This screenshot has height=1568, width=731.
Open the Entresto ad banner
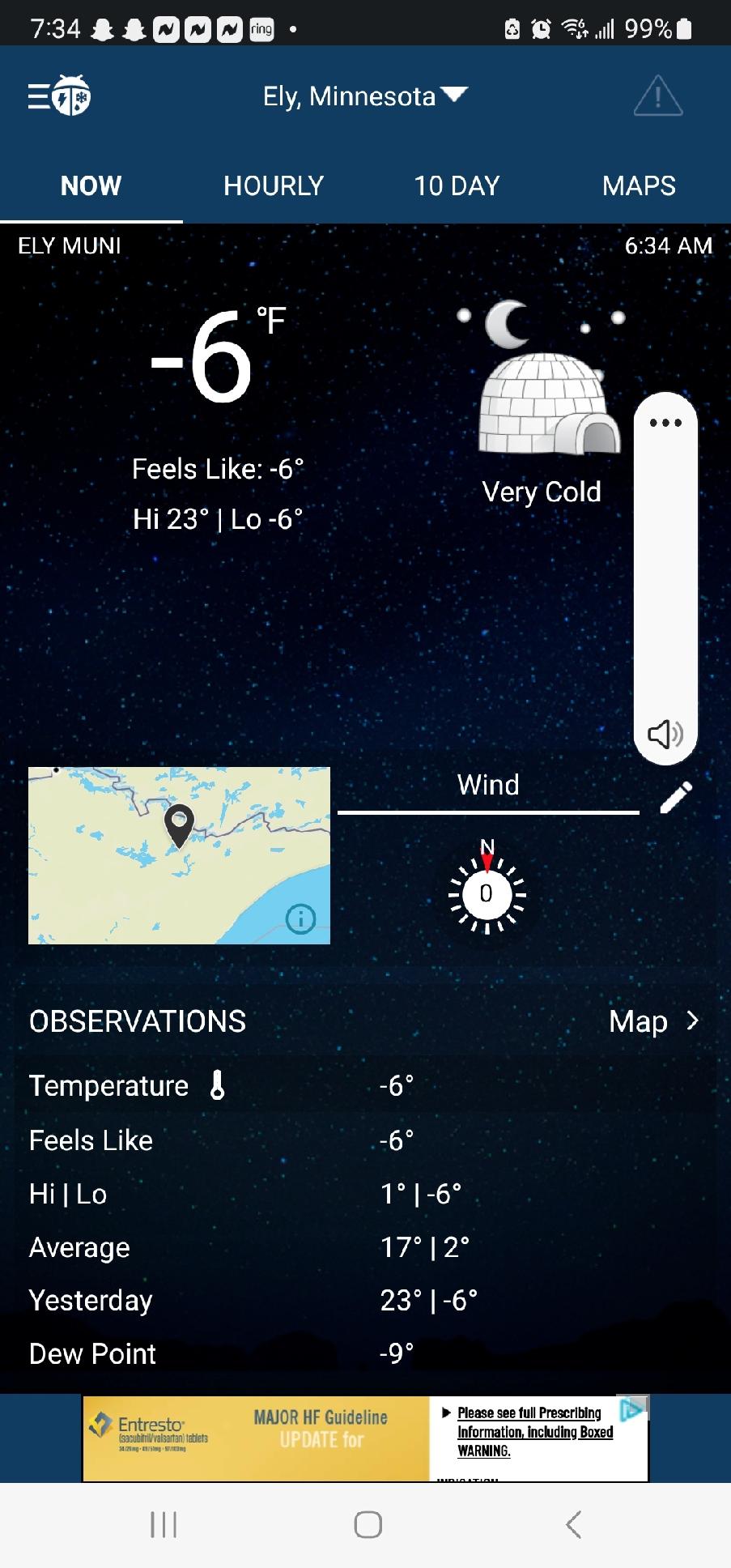point(365,1438)
